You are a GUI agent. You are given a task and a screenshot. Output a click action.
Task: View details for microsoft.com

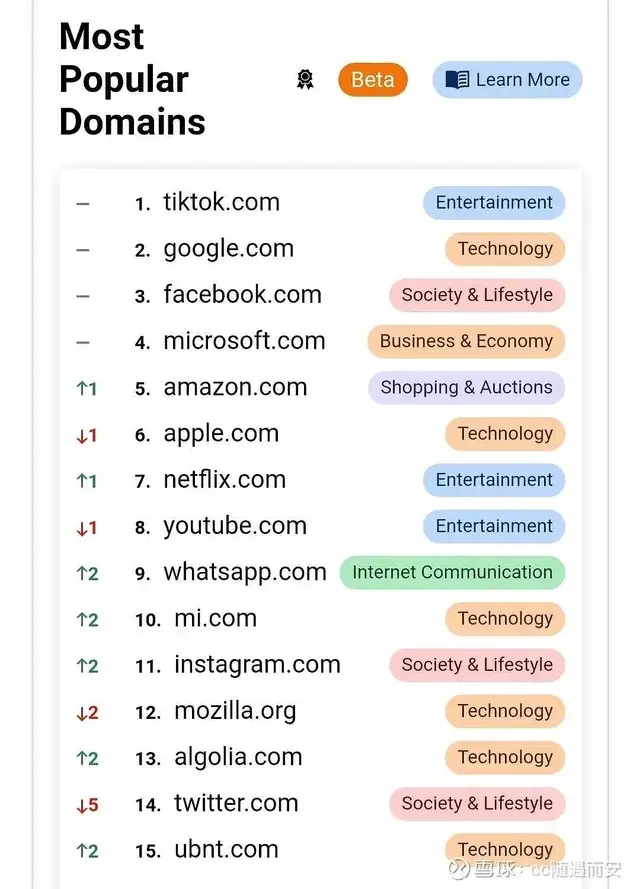244,341
